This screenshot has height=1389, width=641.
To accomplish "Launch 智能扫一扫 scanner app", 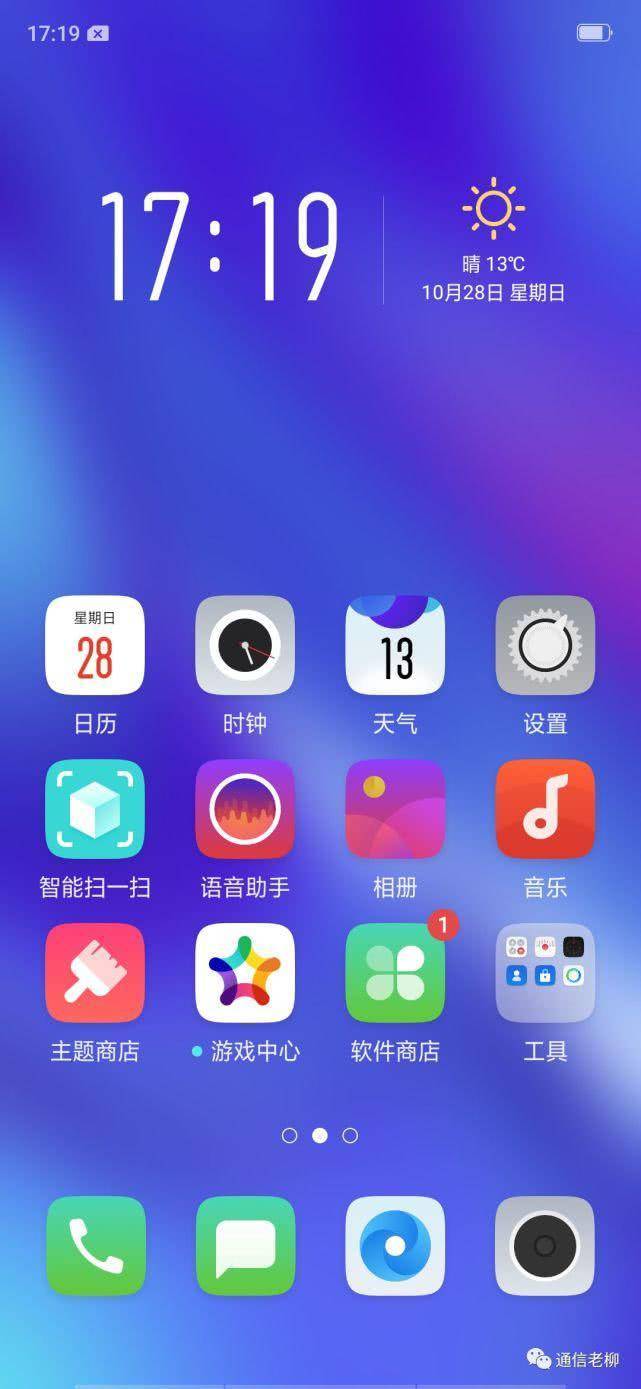I will tap(95, 809).
